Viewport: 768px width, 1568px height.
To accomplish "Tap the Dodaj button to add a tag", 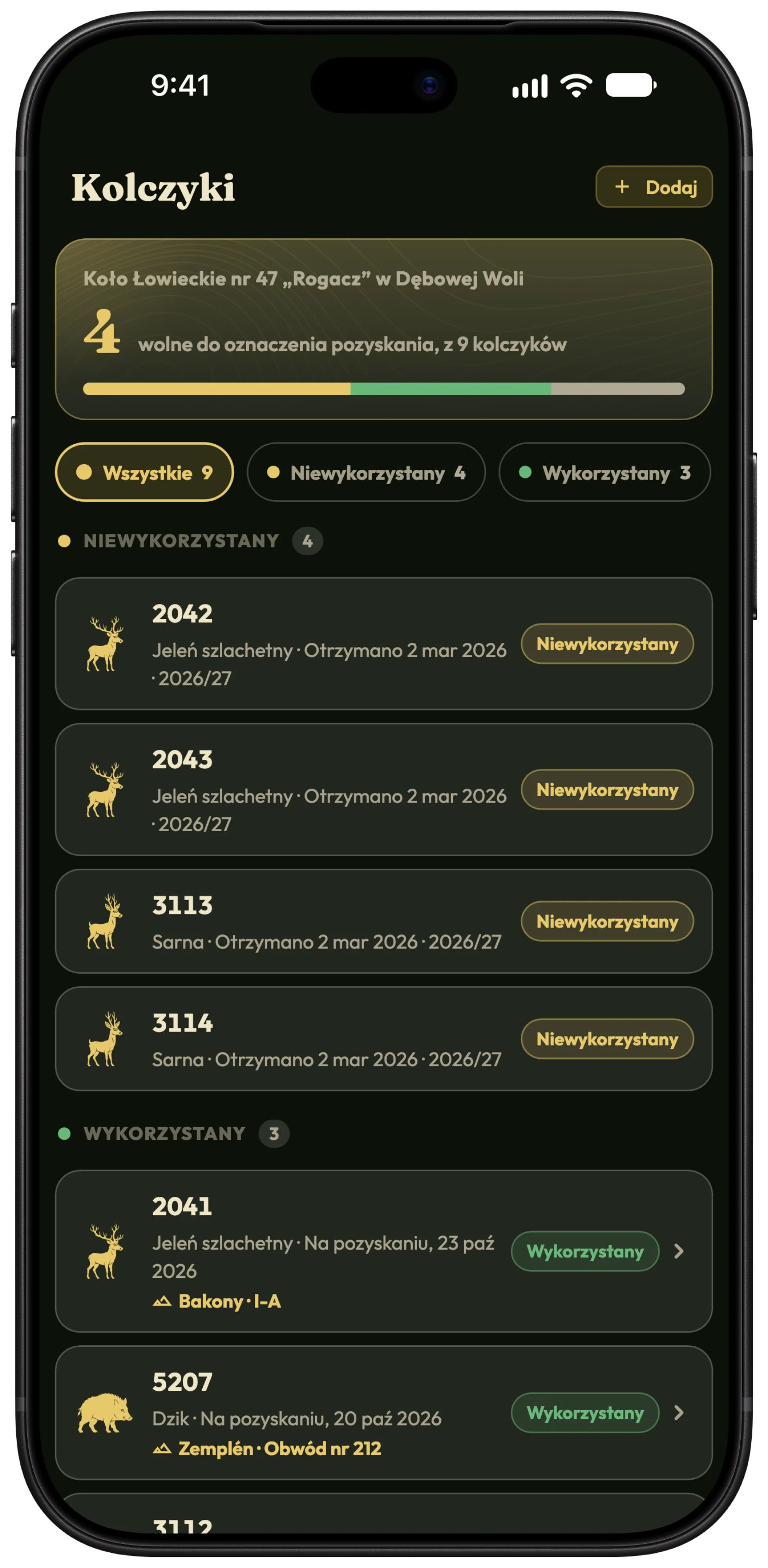I will point(654,187).
